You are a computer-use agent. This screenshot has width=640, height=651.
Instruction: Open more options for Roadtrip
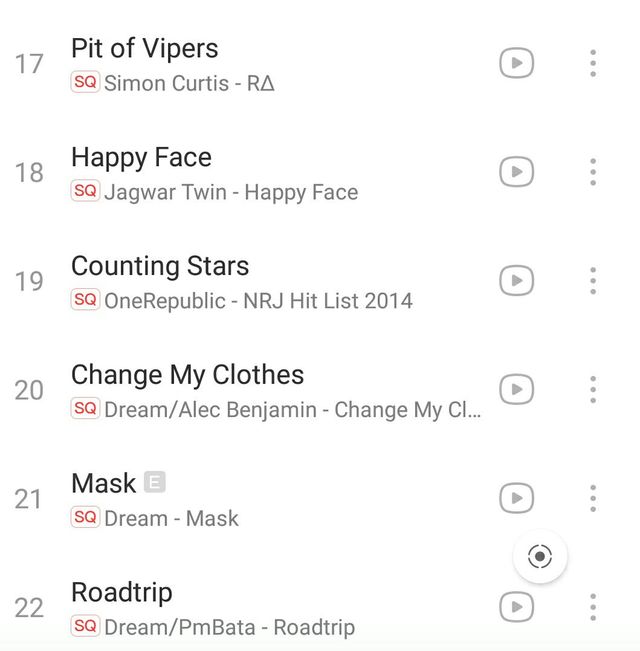[593, 606]
